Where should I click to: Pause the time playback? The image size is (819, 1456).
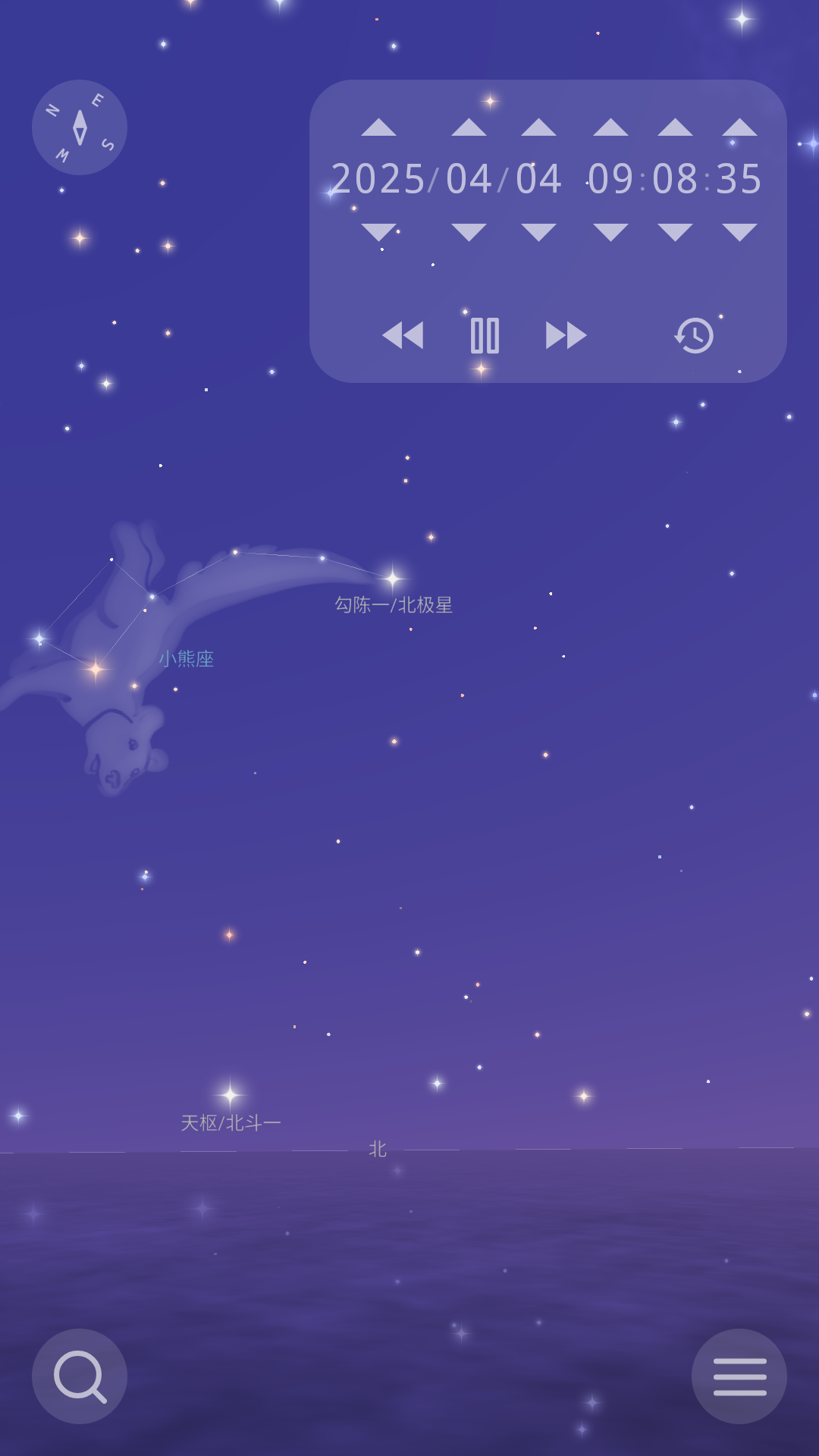click(x=485, y=335)
